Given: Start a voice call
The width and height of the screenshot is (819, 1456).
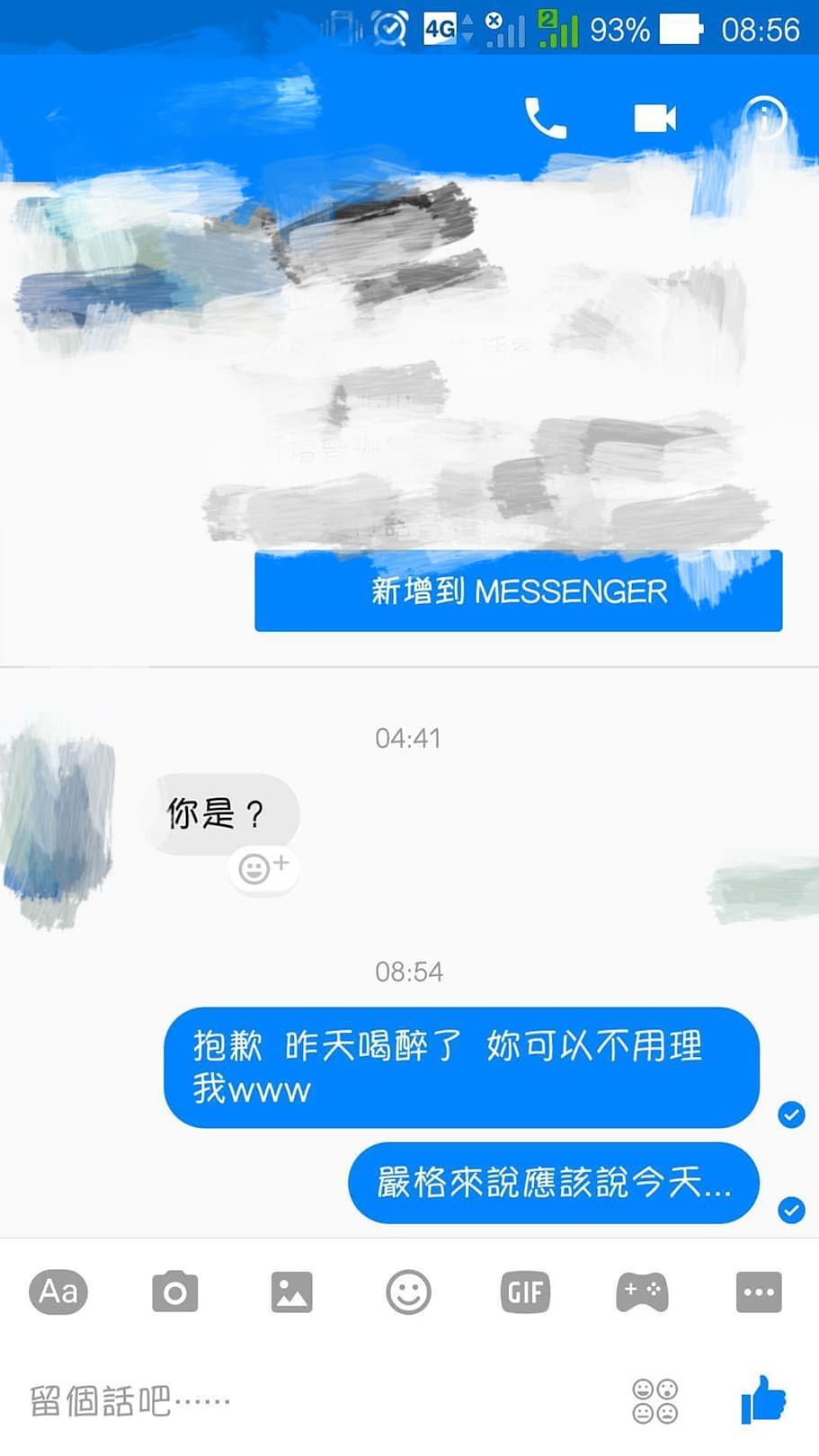Looking at the screenshot, I should coord(545,118).
